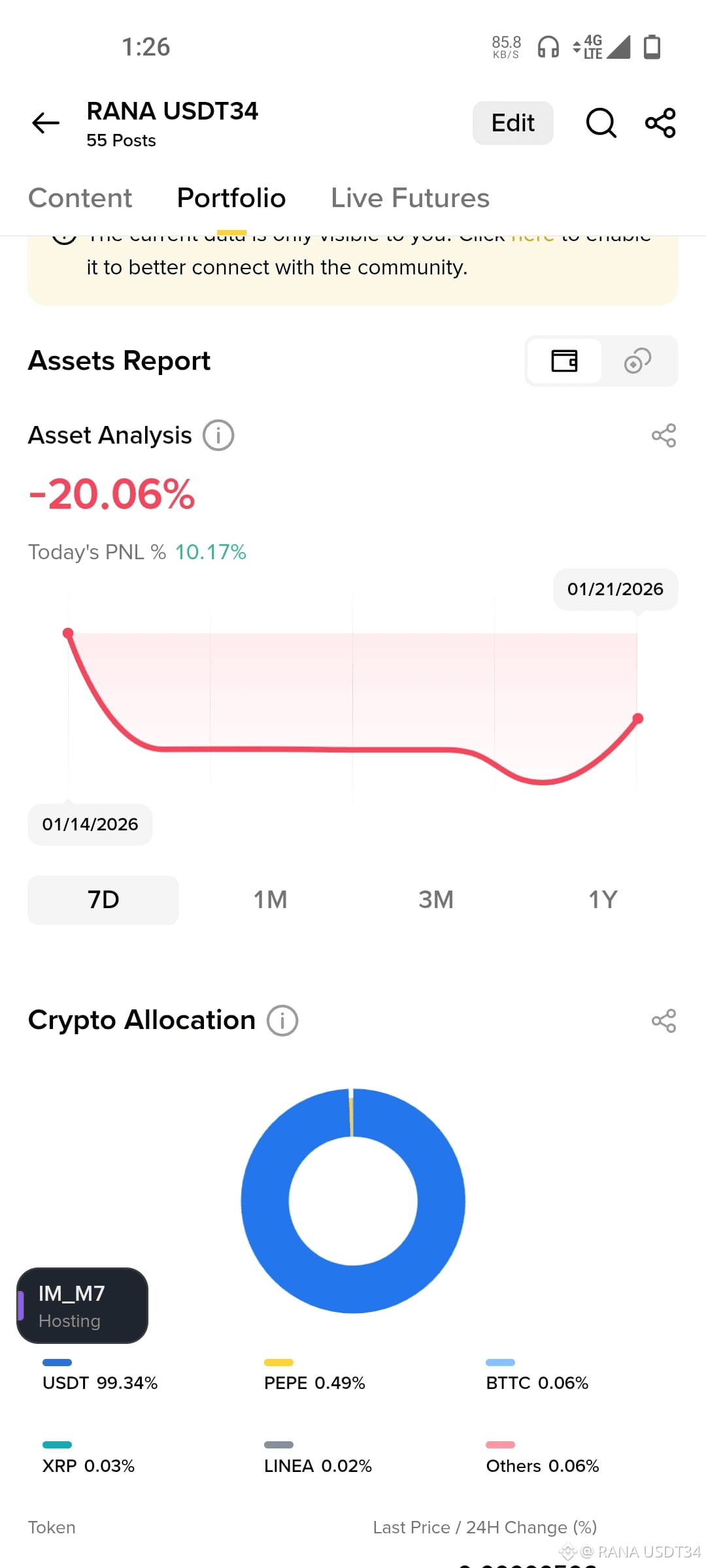Select the coin view in Assets Report

tap(637, 361)
